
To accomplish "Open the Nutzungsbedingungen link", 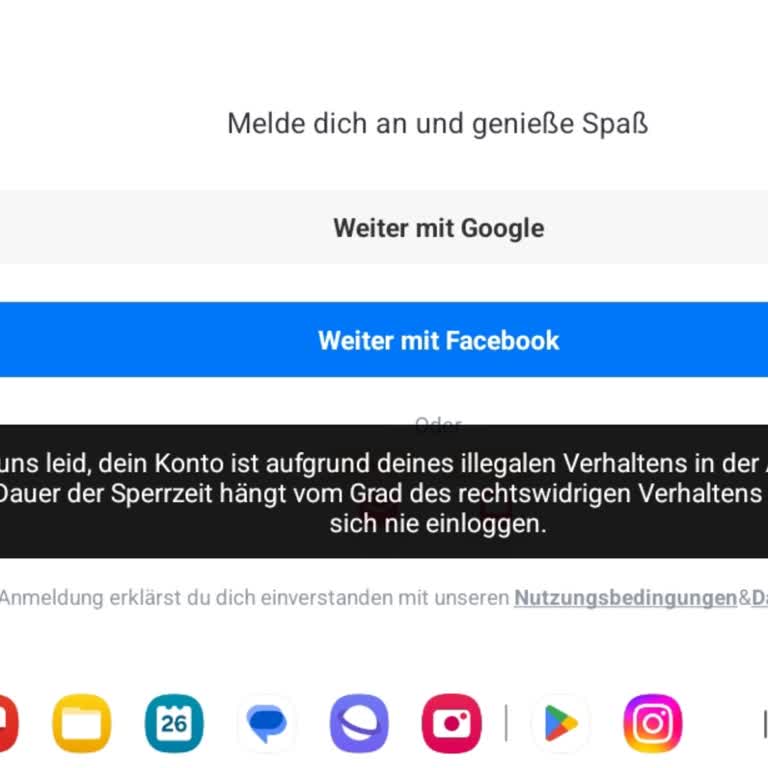I will pos(625,598).
